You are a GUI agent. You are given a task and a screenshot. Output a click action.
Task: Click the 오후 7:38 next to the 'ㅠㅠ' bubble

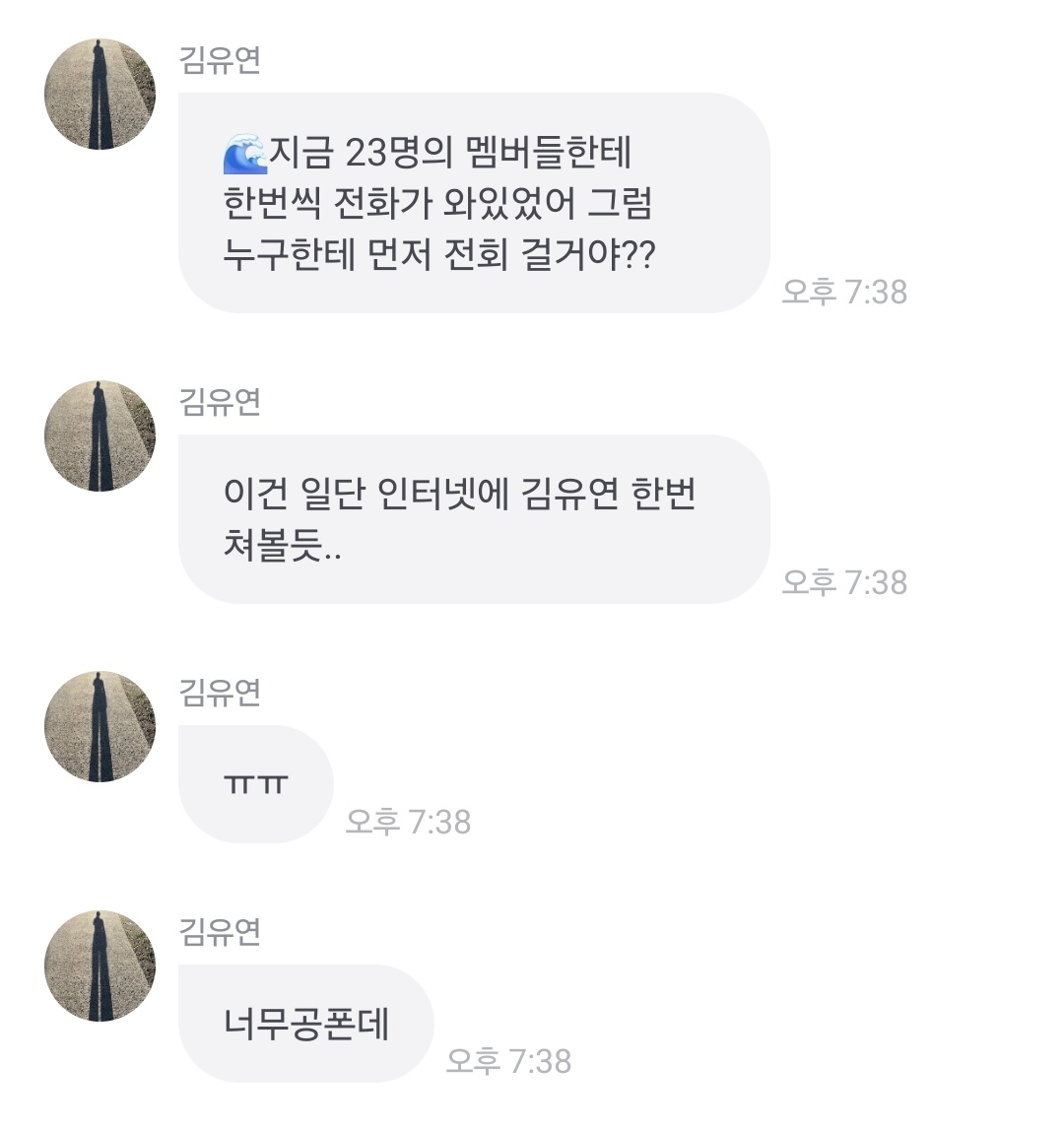pos(409,821)
